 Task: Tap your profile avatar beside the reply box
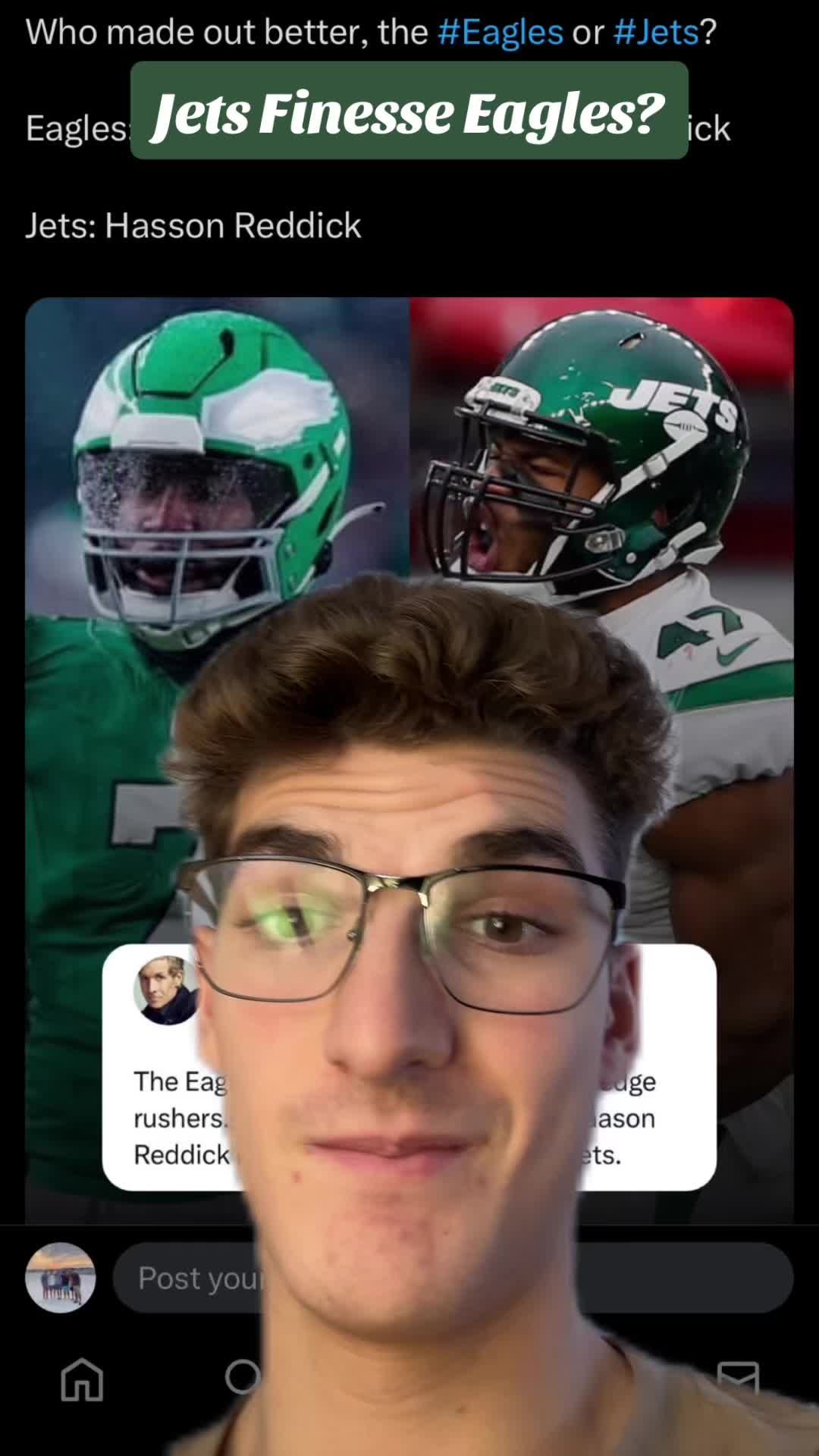61,1278
